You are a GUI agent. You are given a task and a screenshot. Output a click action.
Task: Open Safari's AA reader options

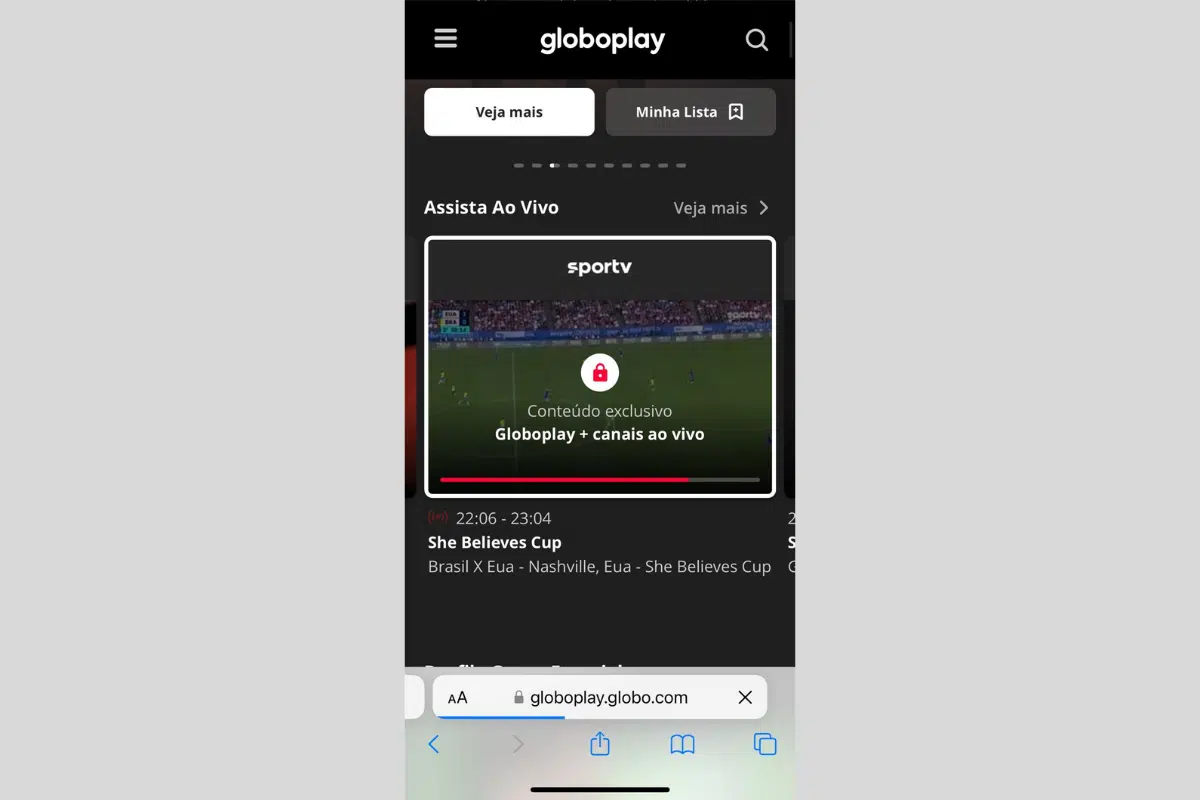tap(458, 698)
